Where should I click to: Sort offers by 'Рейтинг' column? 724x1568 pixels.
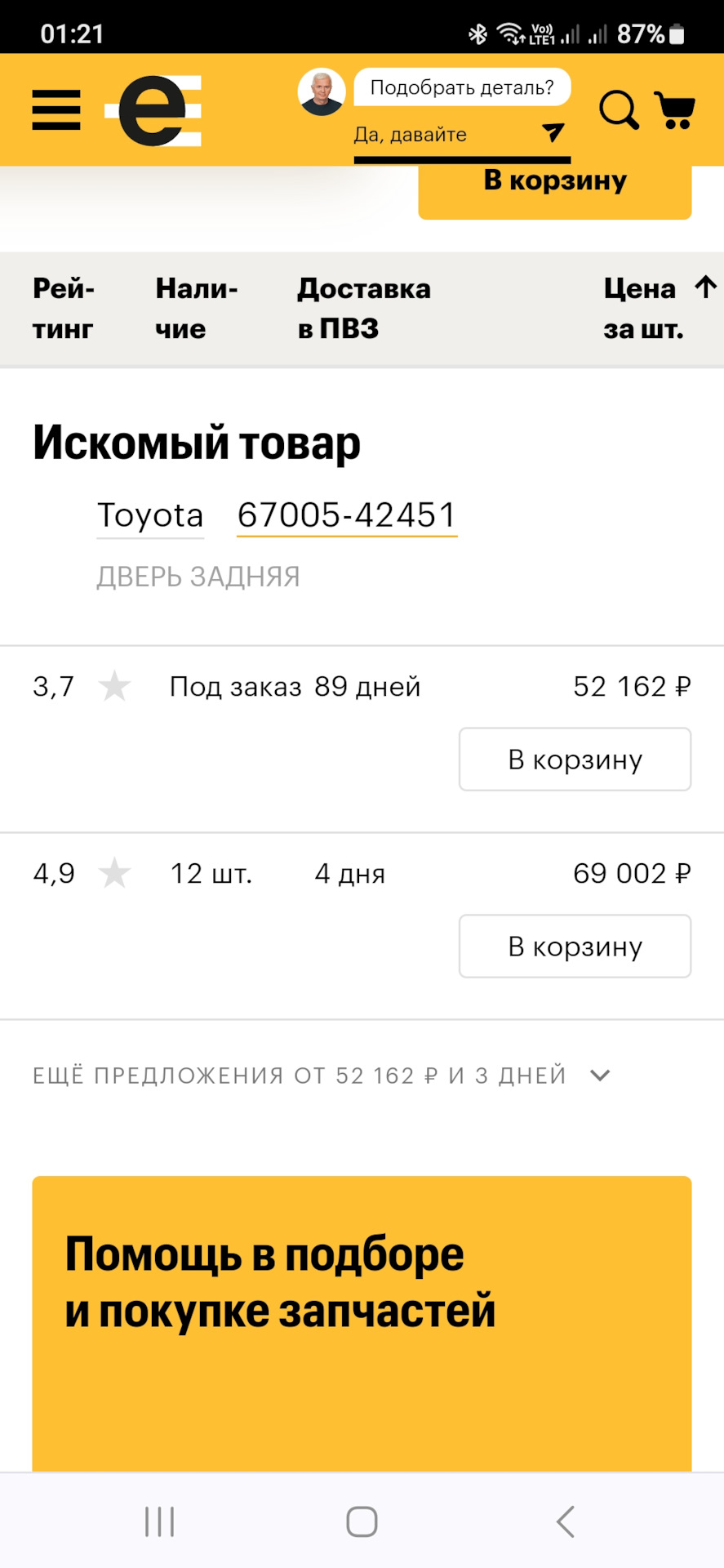click(64, 309)
